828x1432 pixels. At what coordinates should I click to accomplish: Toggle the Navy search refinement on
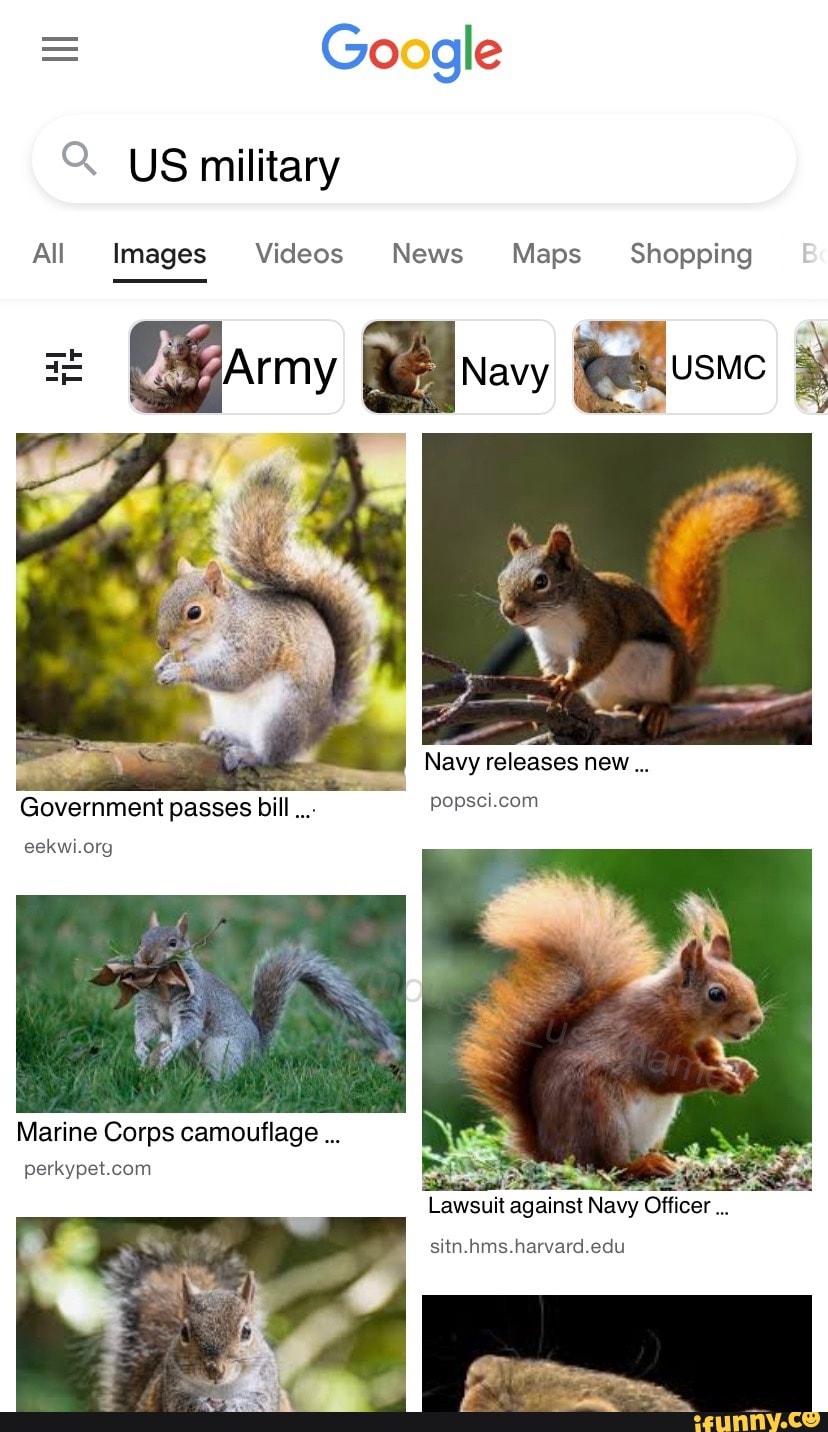click(x=504, y=366)
